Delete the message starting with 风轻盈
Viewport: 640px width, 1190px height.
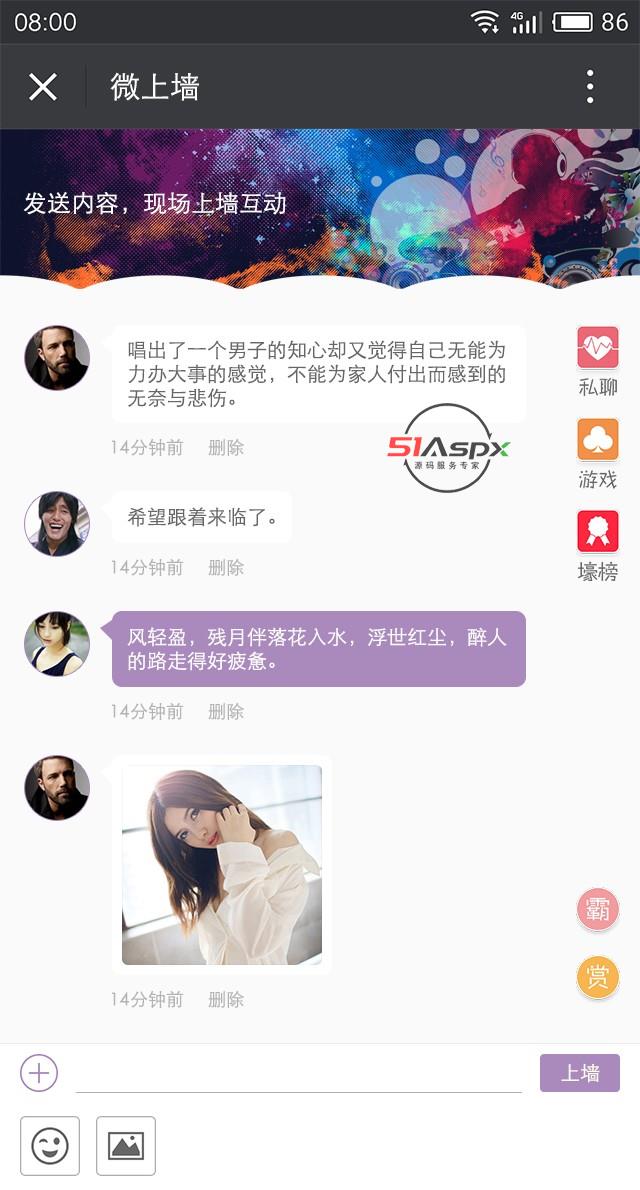click(226, 711)
